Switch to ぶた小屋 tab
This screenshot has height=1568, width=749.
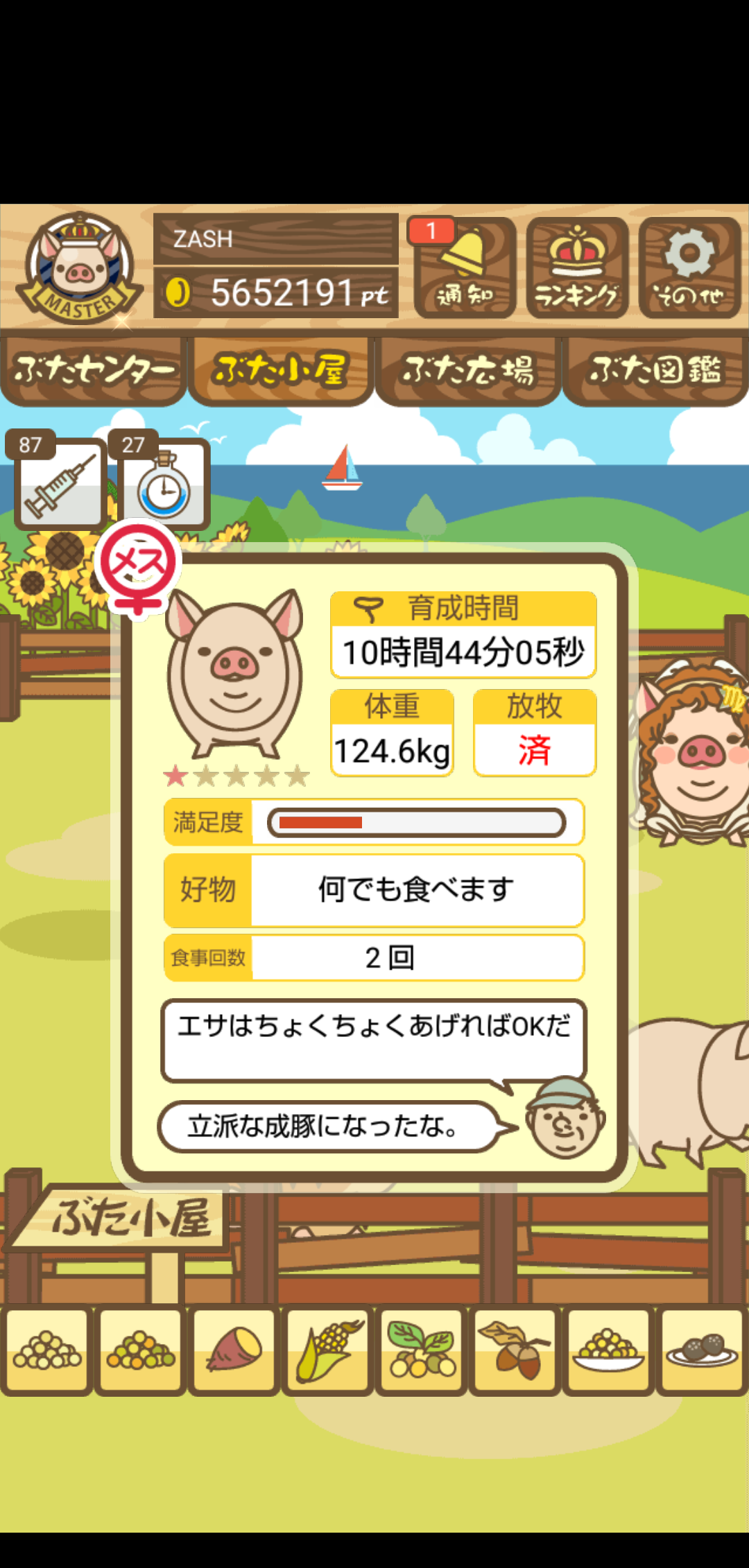280,370
